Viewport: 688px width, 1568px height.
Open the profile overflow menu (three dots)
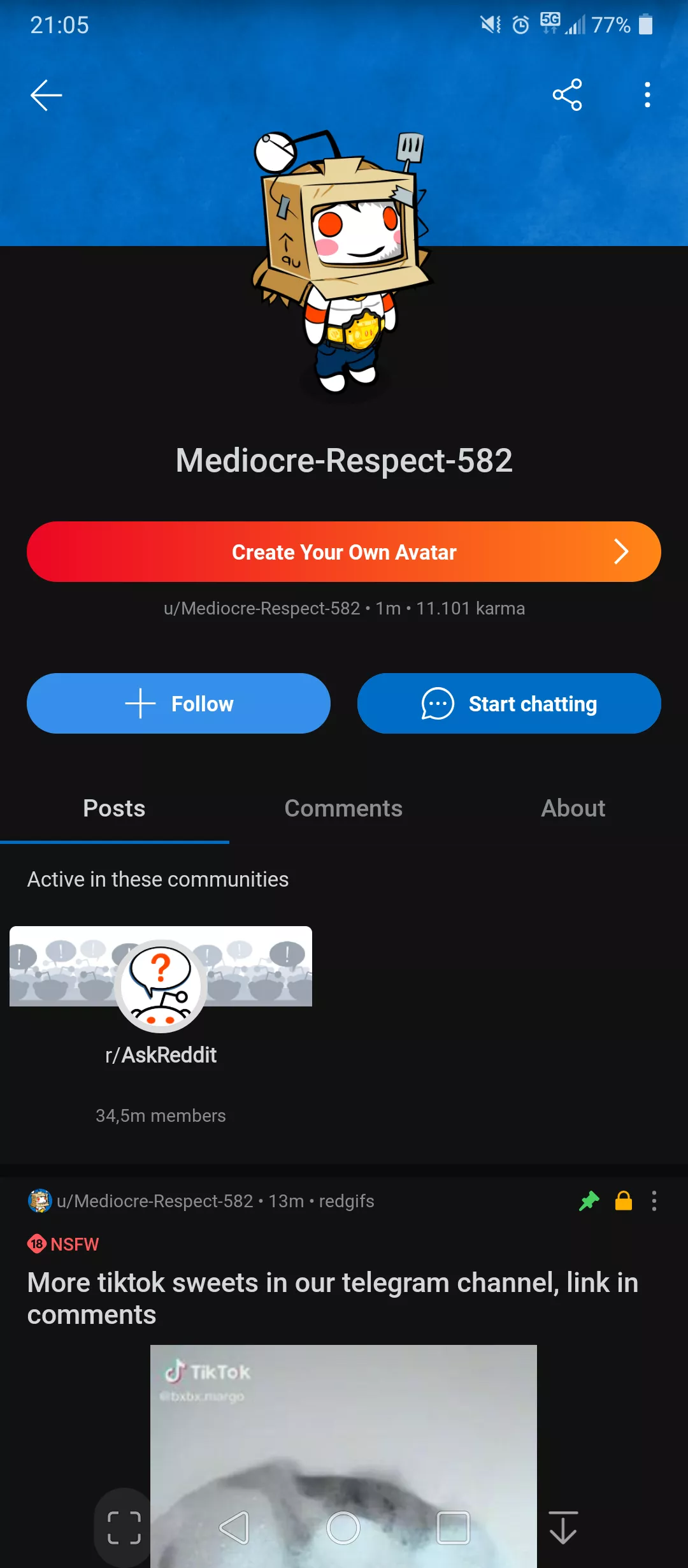tap(648, 94)
